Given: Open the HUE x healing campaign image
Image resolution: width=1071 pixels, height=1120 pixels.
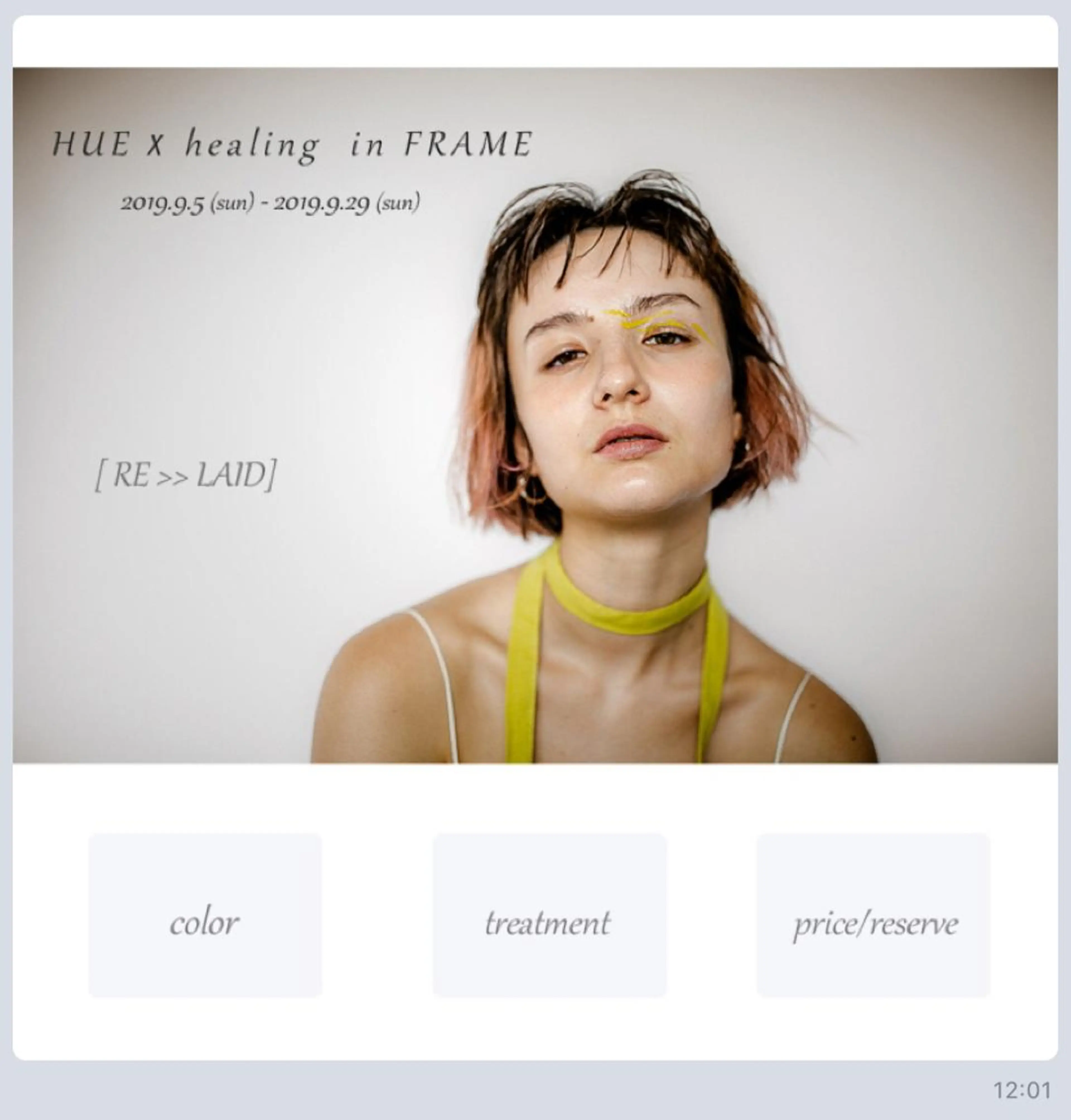Looking at the screenshot, I should [x=535, y=415].
